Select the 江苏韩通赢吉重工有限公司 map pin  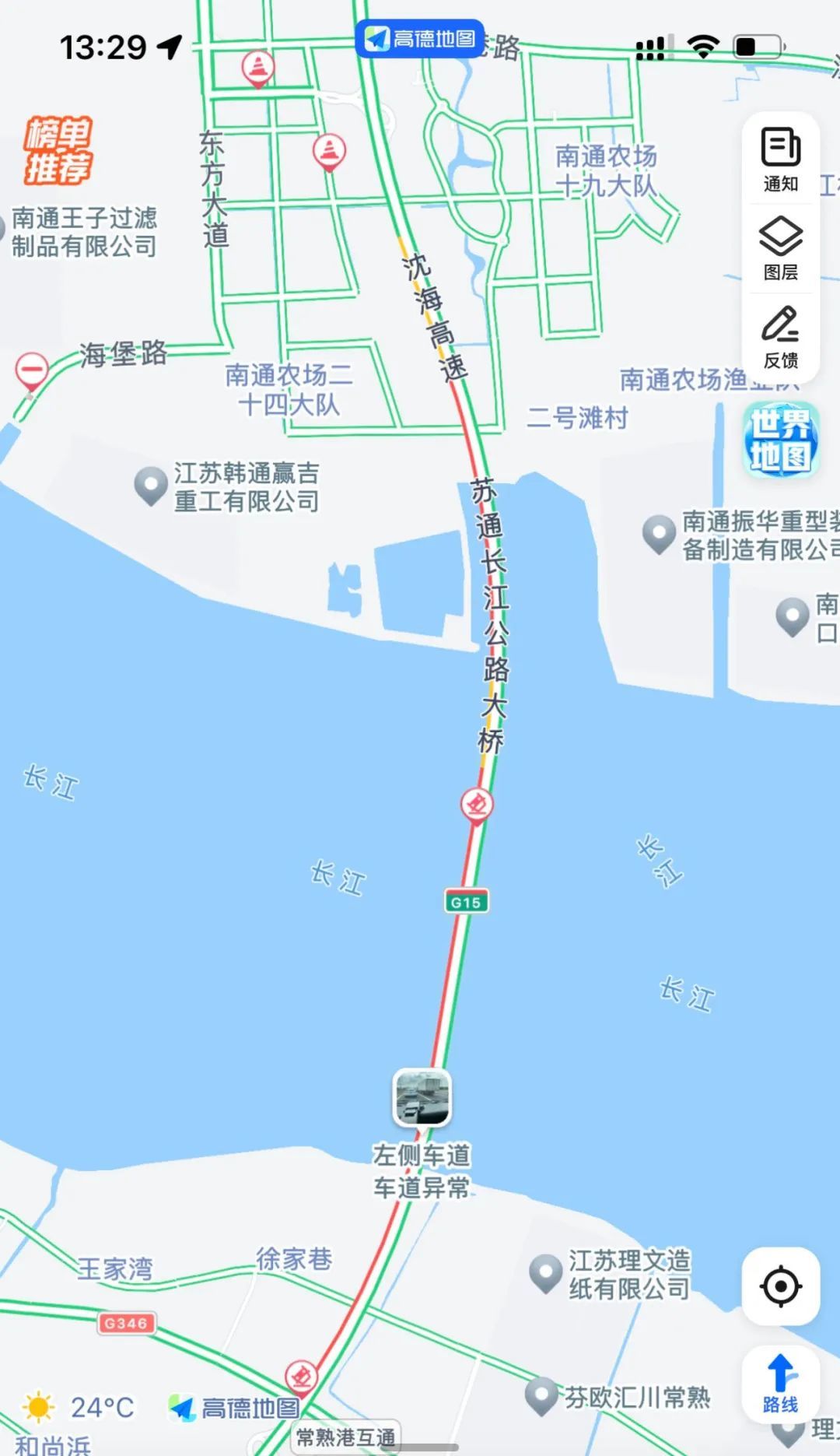coord(151,486)
